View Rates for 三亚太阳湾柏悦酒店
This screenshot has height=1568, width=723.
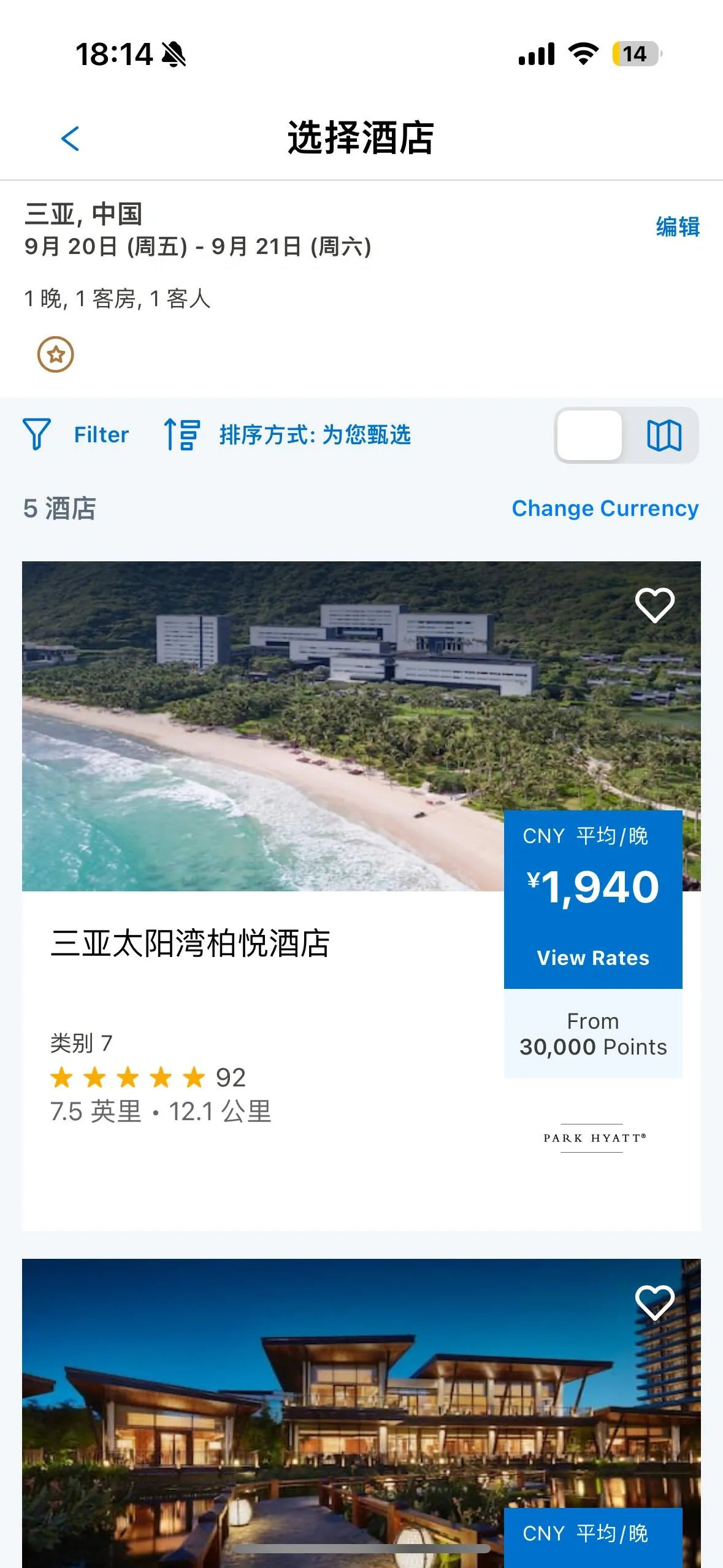[x=592, y=958]
